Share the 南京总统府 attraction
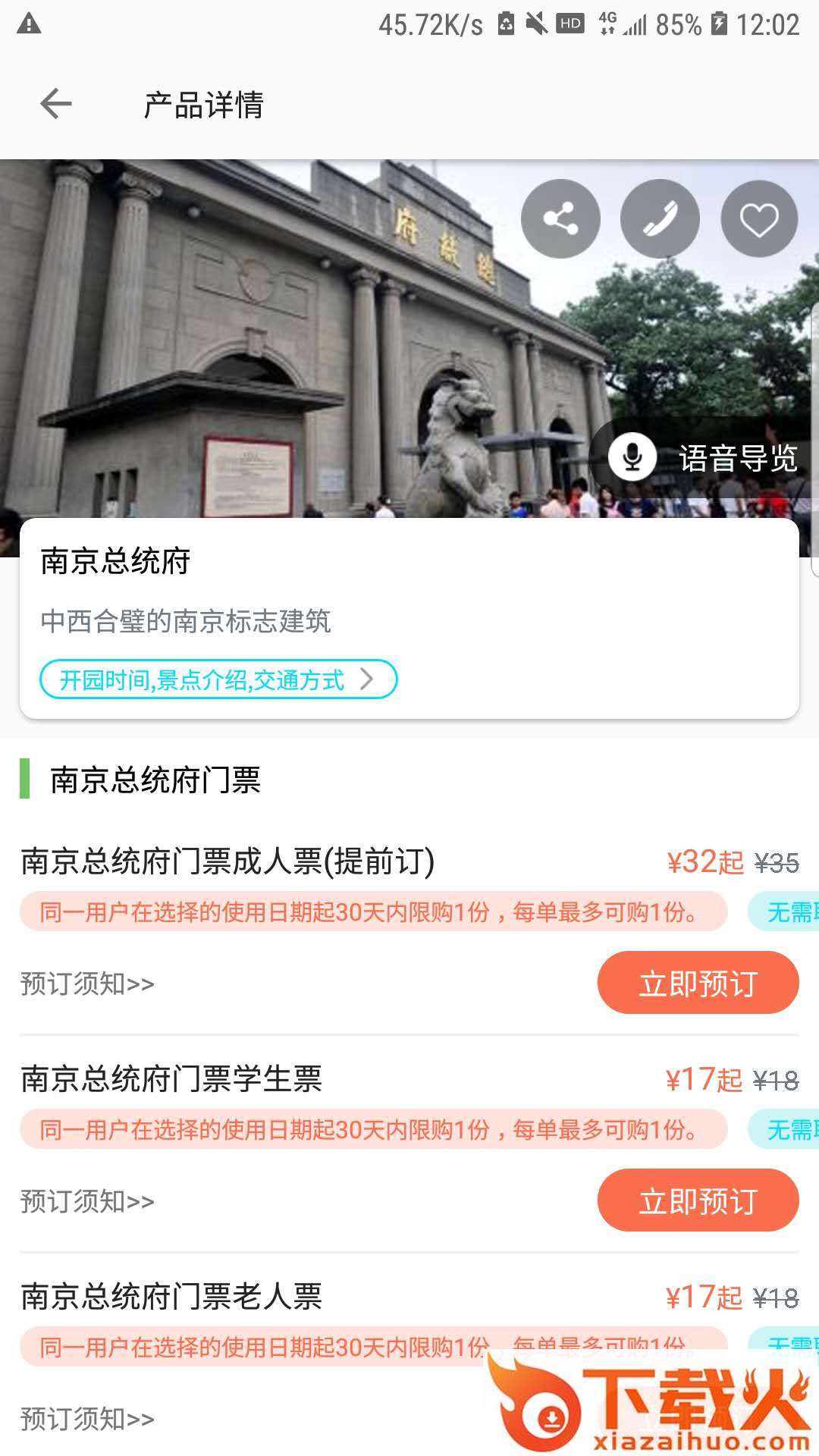 [560, 219]
